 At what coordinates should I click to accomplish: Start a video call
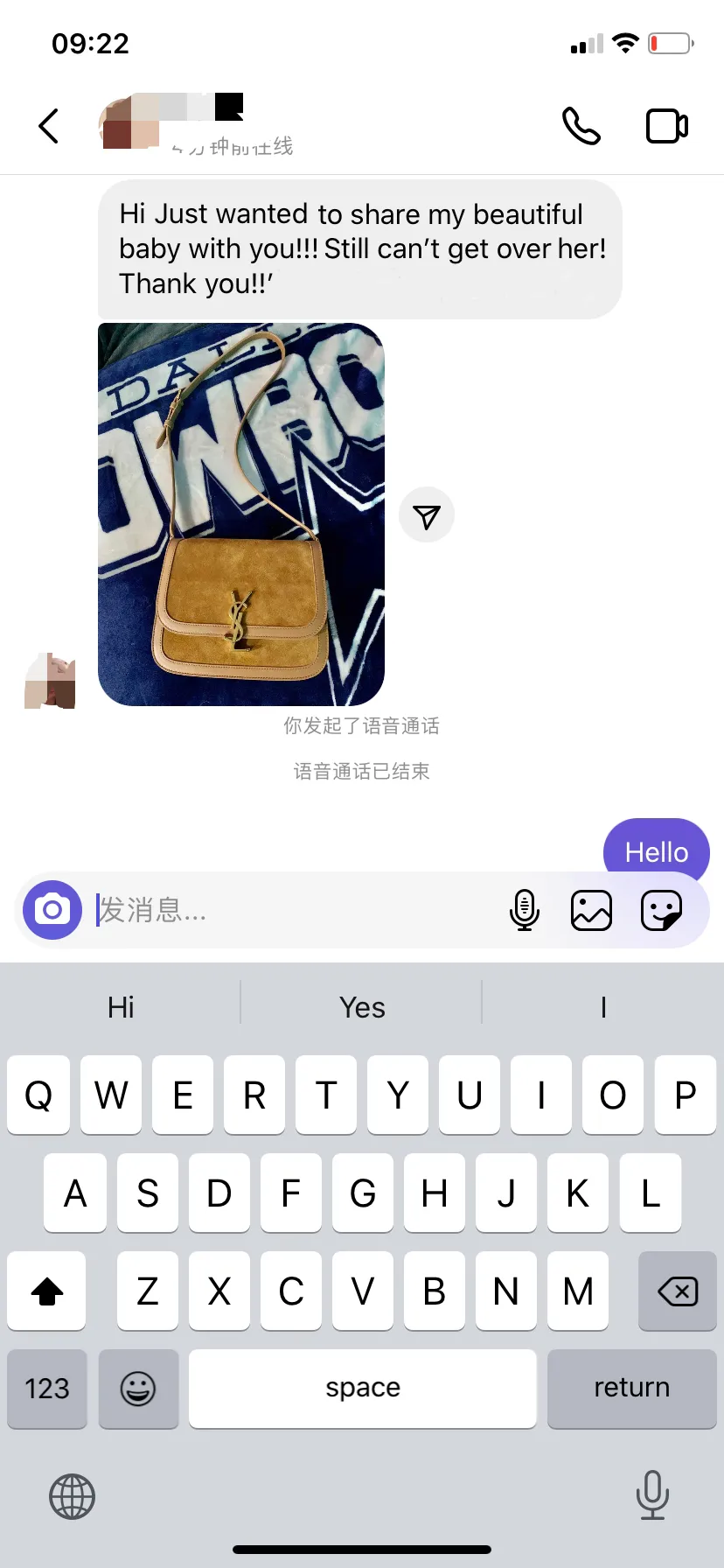(666, 126)
